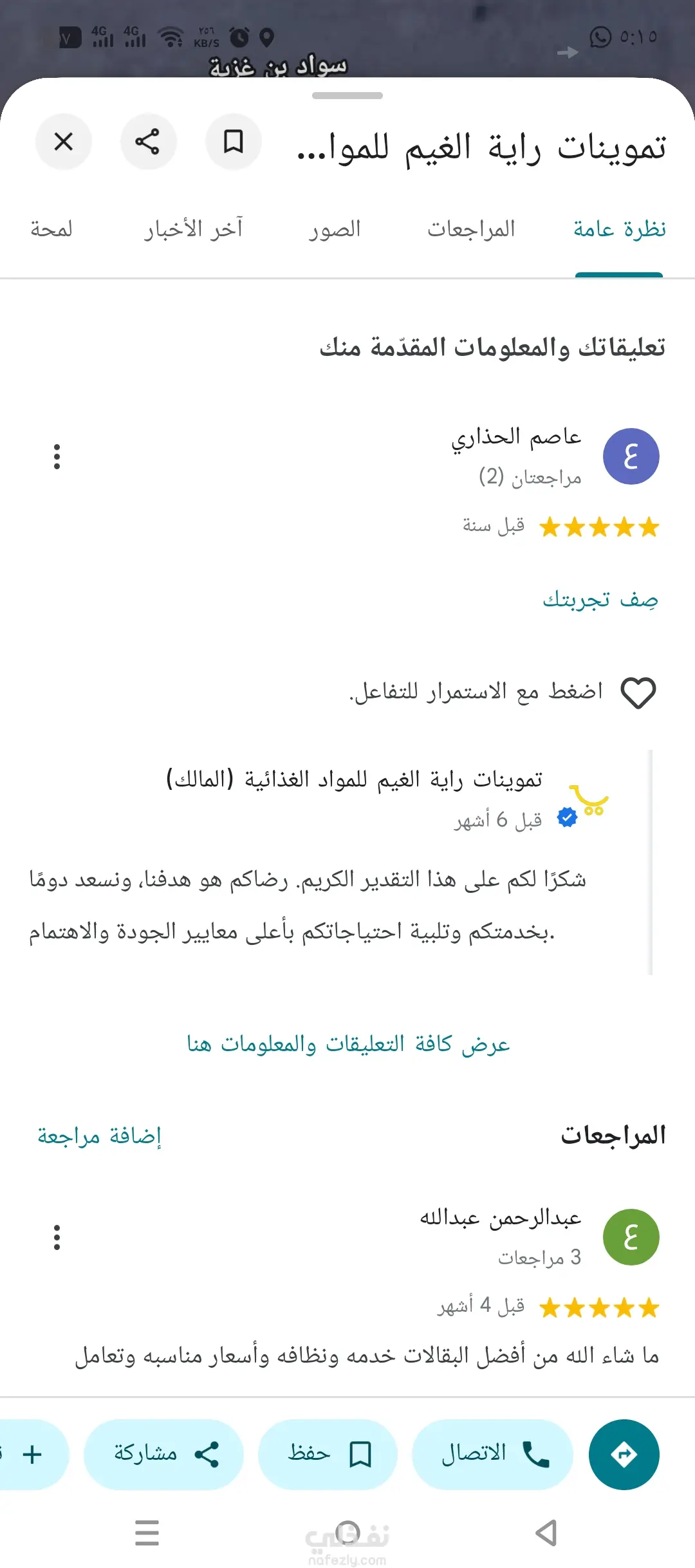This screenshot has width=695, height=1568.
Task: Tap the bookmark icon in the header
Action: pyautogui.click(x=233, y=142)
